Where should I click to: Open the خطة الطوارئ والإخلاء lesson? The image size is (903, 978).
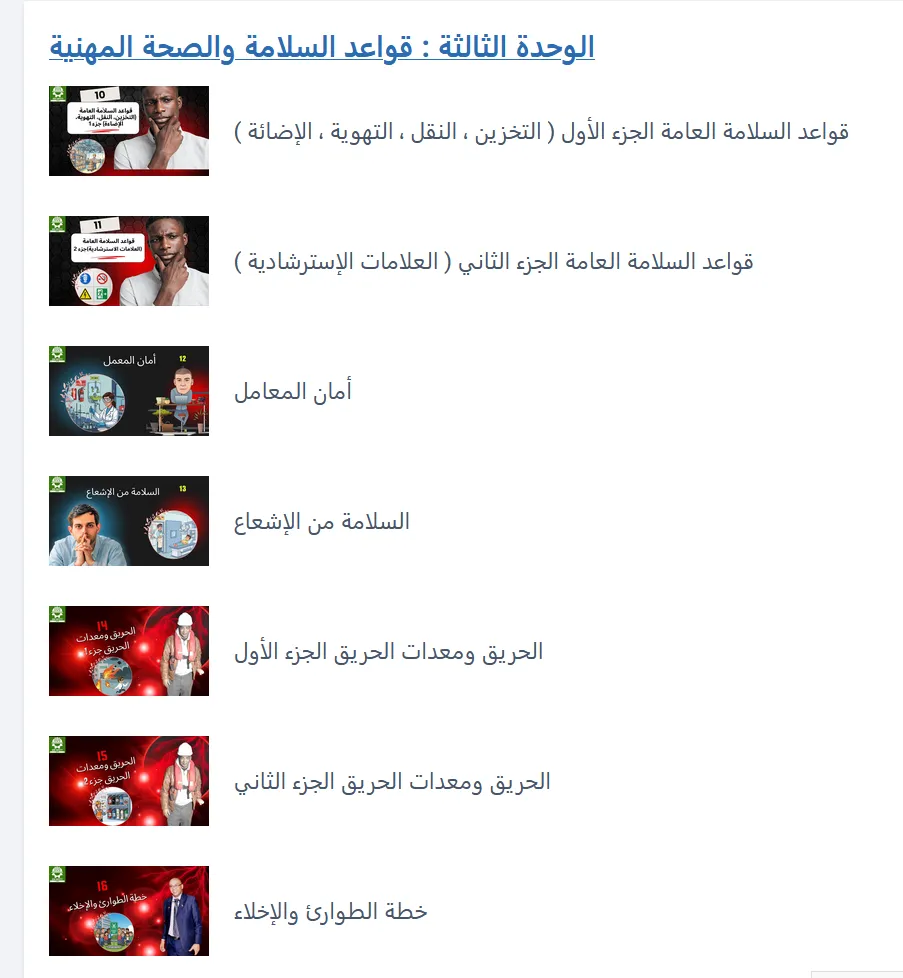[x=330, y=912]
